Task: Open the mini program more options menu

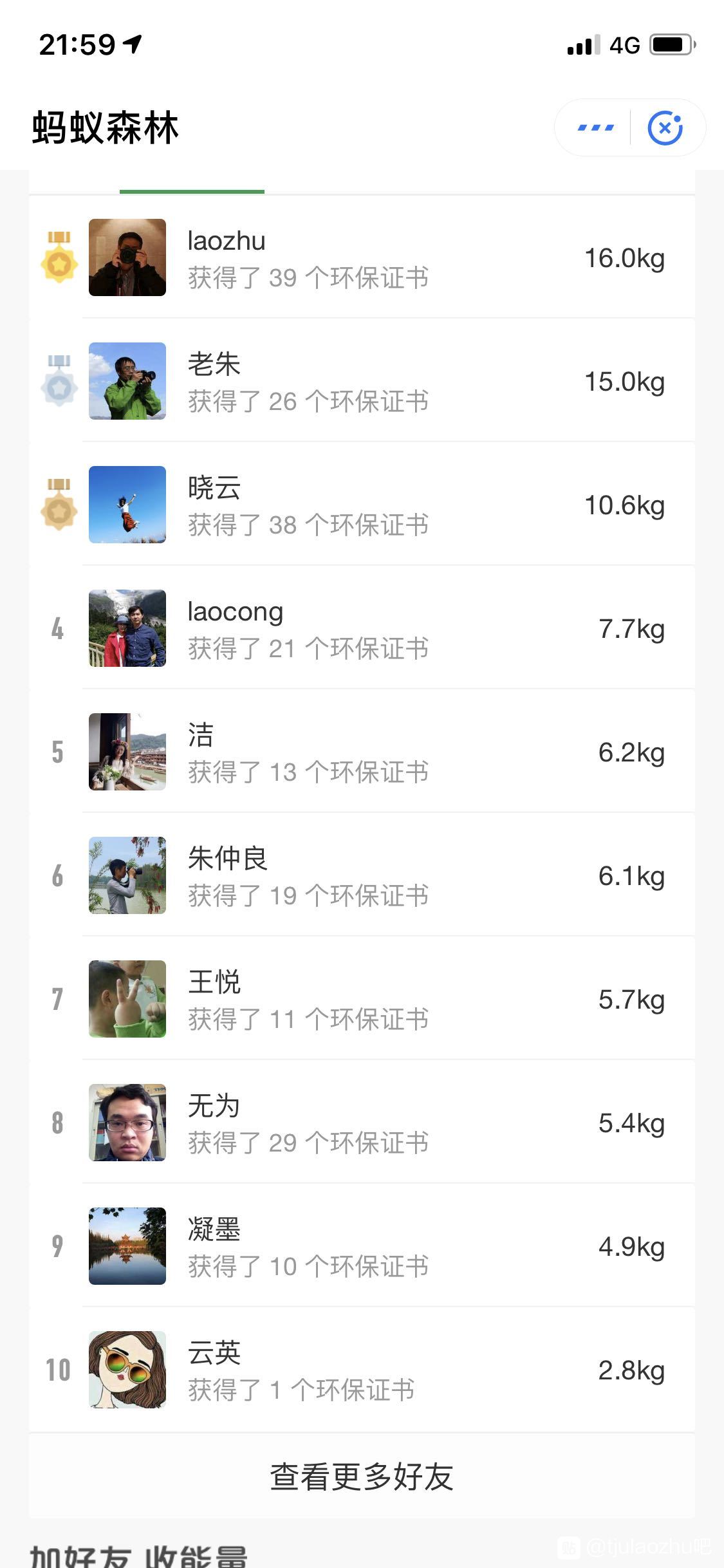Action: tap(595, 127)
